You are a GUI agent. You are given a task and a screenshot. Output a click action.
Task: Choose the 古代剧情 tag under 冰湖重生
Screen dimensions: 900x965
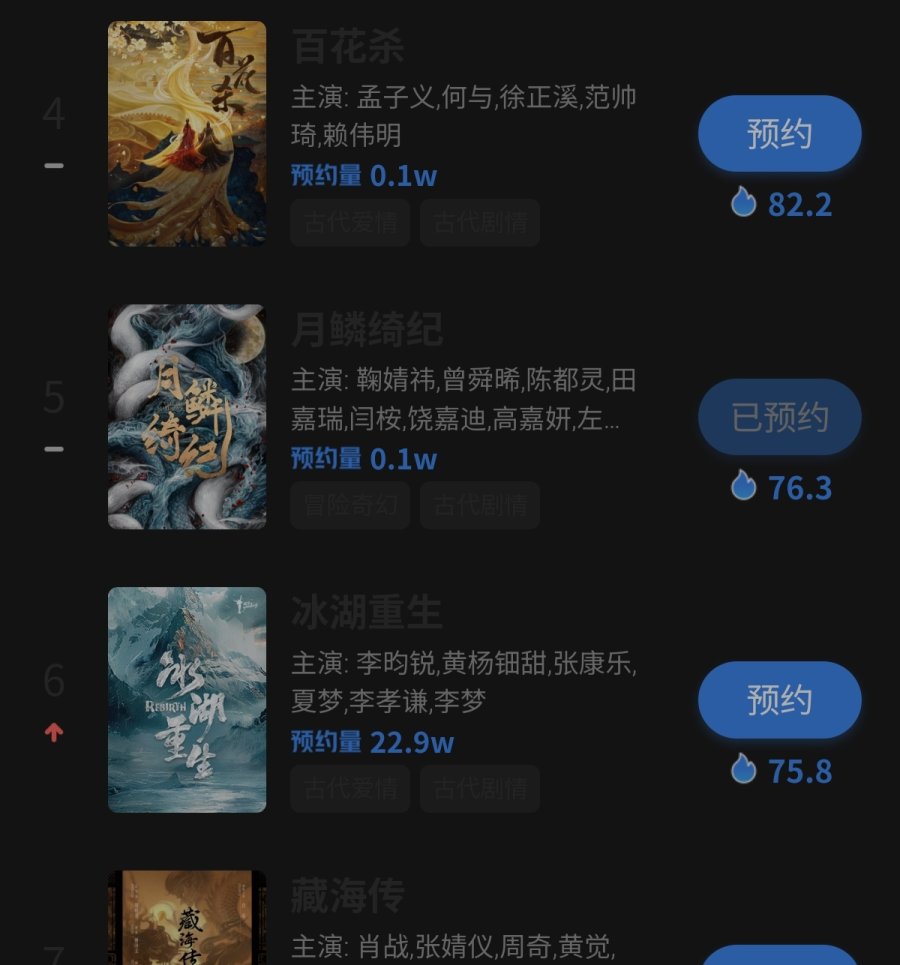pos(480,788)
